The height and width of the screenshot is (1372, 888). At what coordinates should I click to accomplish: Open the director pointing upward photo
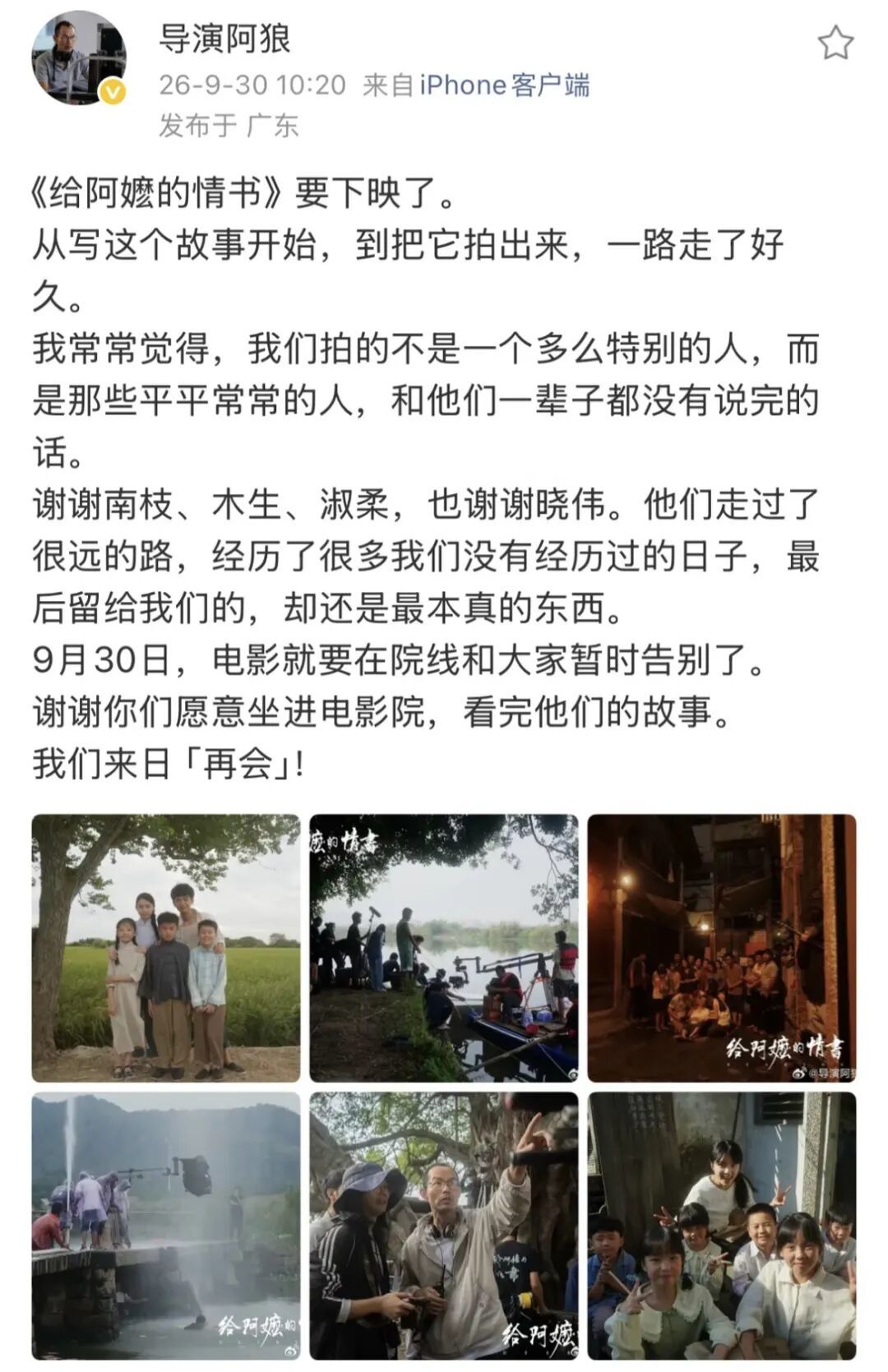pos(444,1226)
